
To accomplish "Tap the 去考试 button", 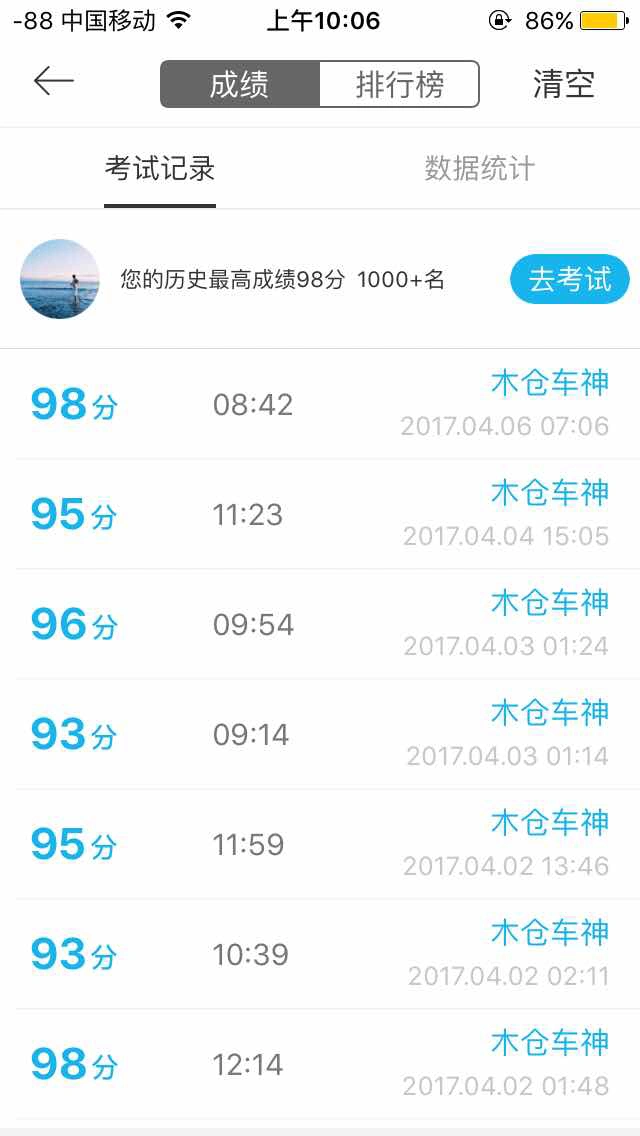I will pyautogui.click(x=570, y=279).
